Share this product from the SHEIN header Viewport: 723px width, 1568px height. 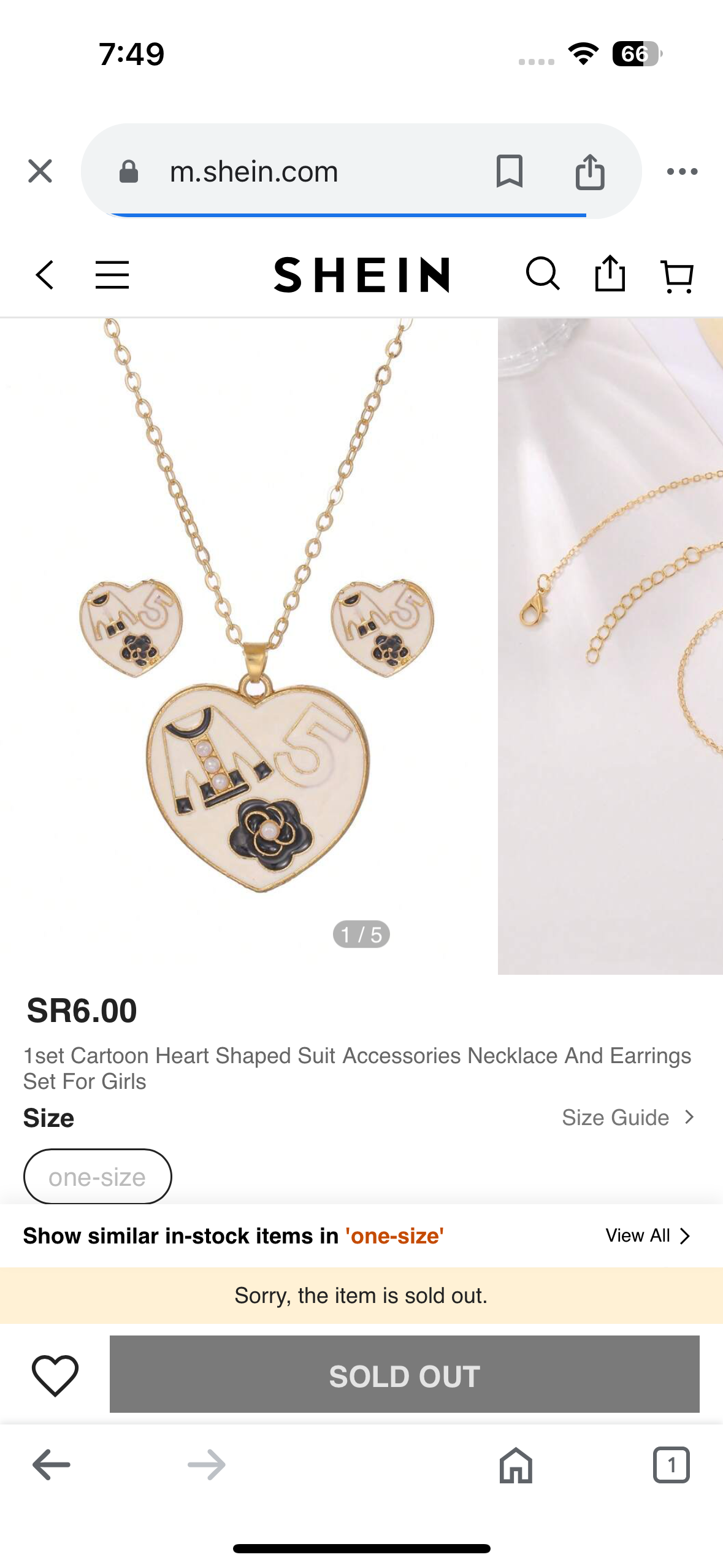point(610,274)
